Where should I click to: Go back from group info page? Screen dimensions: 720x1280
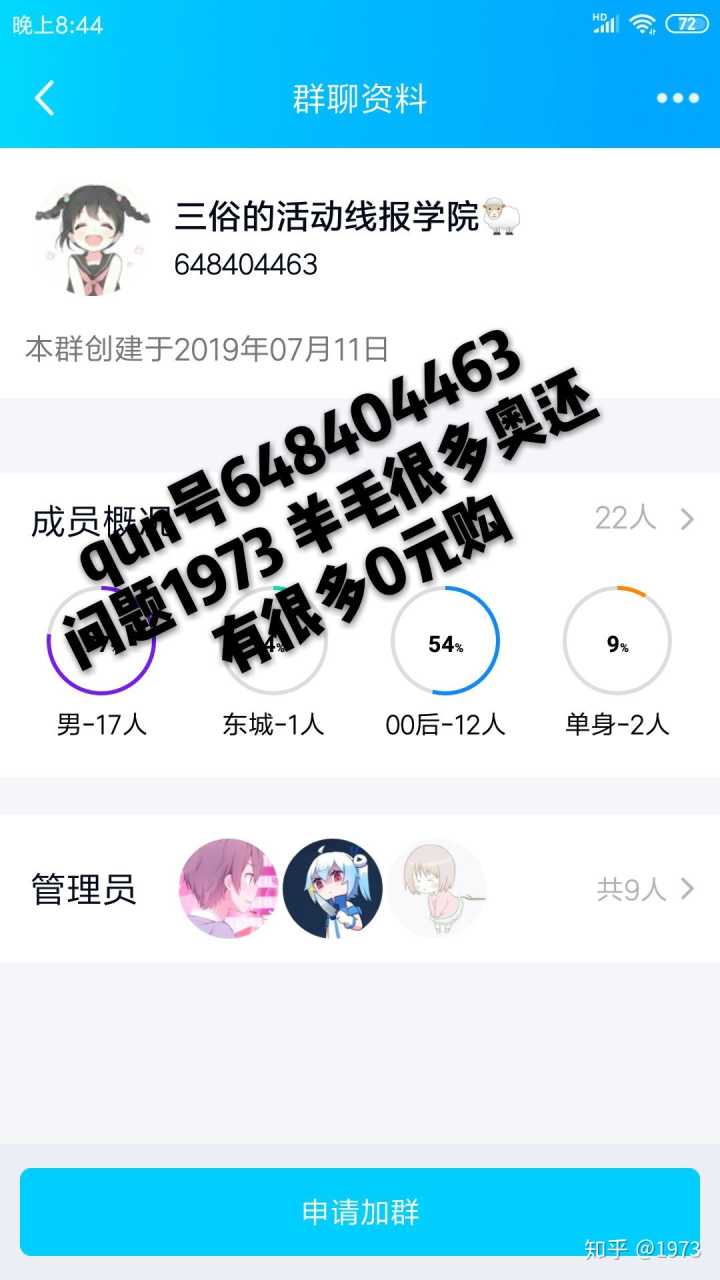[x=45, y=98]
